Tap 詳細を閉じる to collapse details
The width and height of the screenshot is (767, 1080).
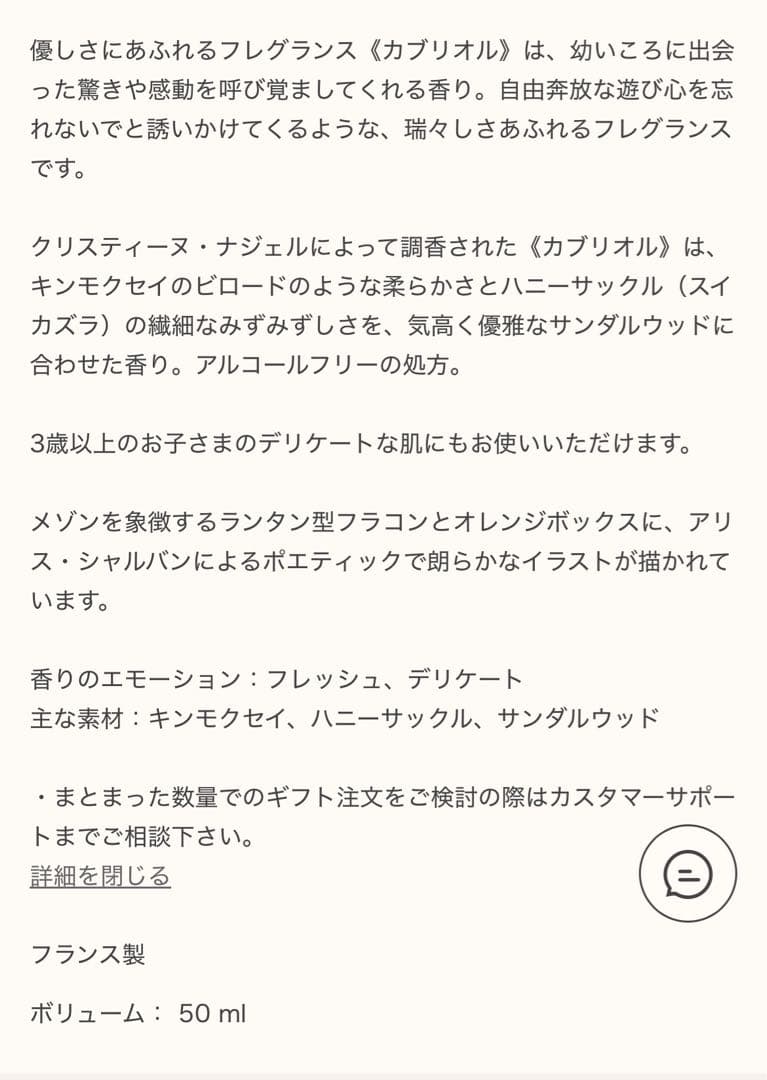pyautogui.click(x=100, y=876)
